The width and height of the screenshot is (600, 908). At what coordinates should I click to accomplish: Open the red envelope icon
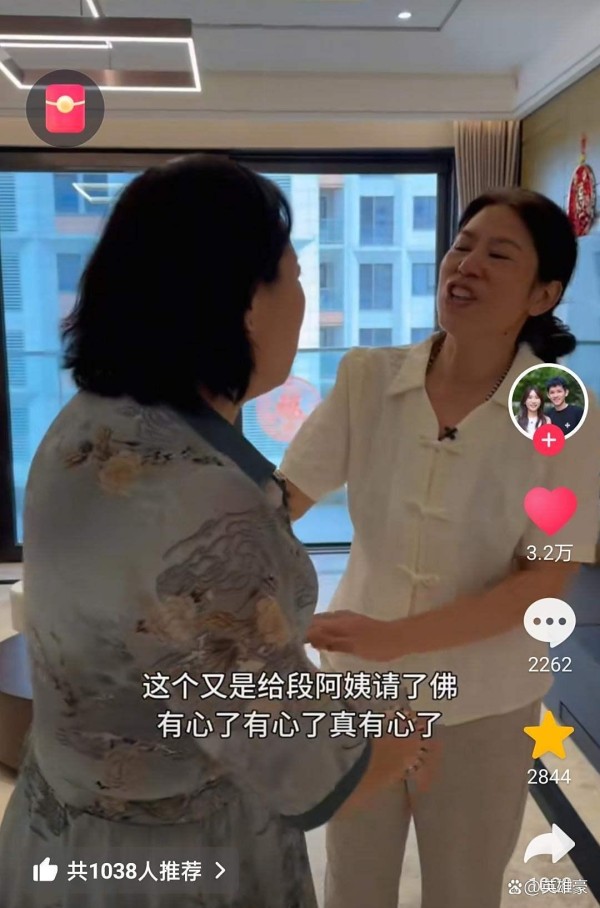(65, 108)
